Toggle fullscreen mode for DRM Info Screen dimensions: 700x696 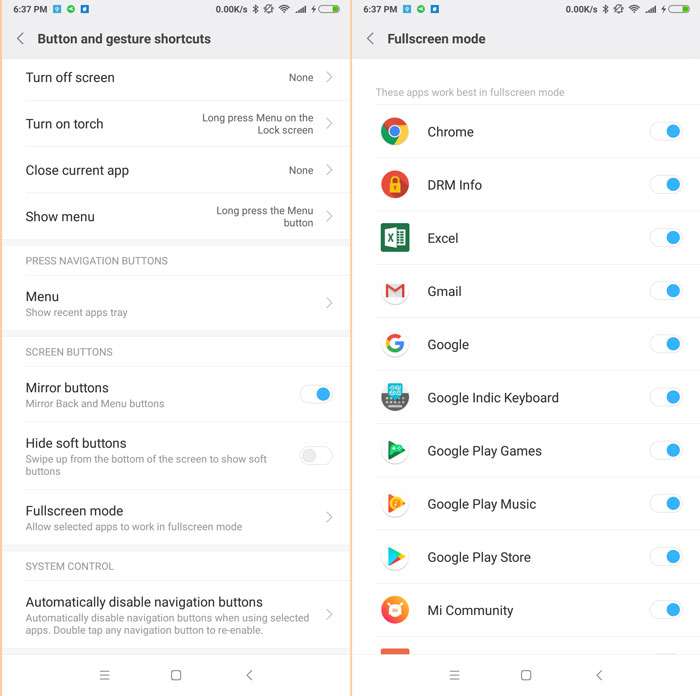pyautogui.click(x=666, y=184)
